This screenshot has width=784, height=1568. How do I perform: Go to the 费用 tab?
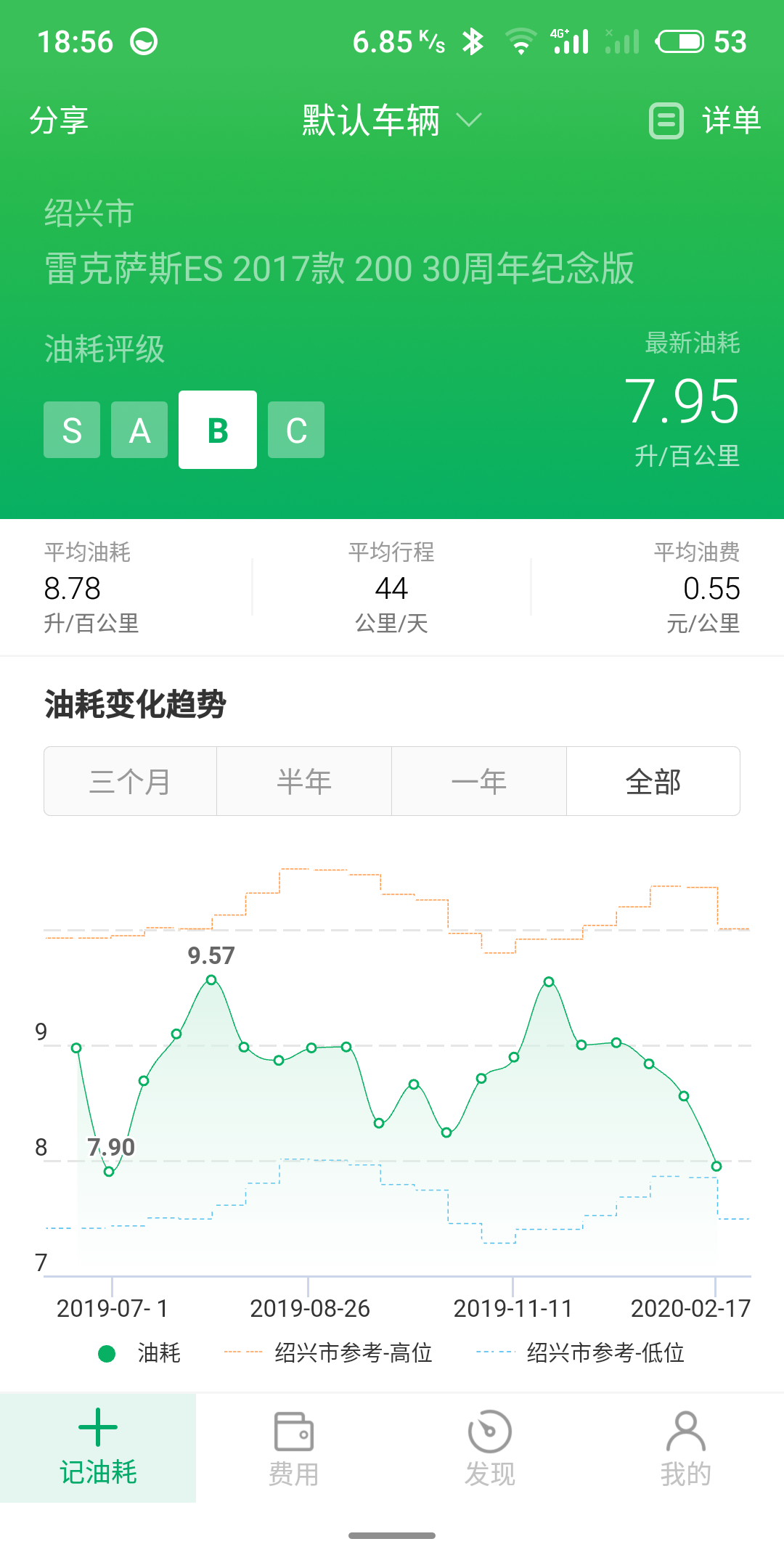pos(294,1447)
